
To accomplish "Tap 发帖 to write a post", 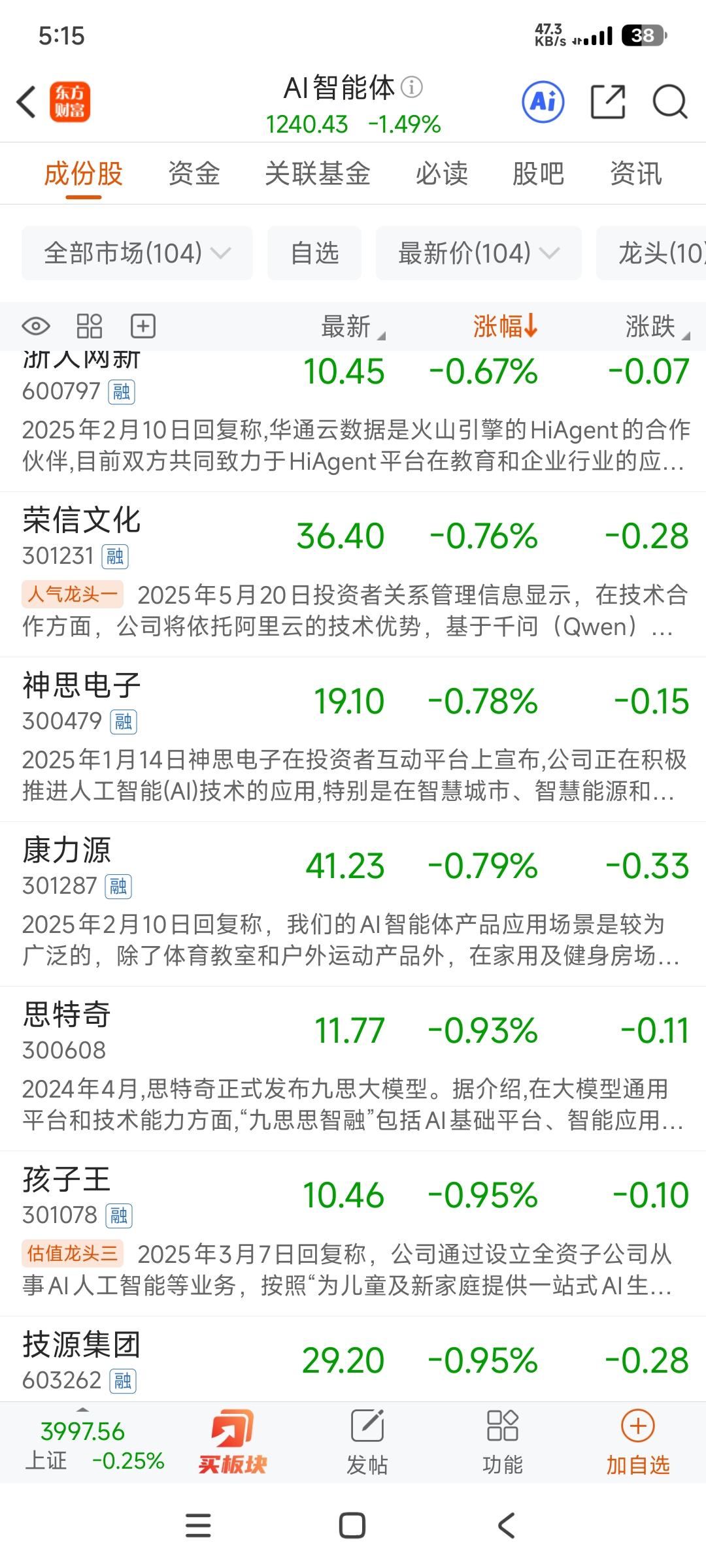I will tap(367, 1442).
